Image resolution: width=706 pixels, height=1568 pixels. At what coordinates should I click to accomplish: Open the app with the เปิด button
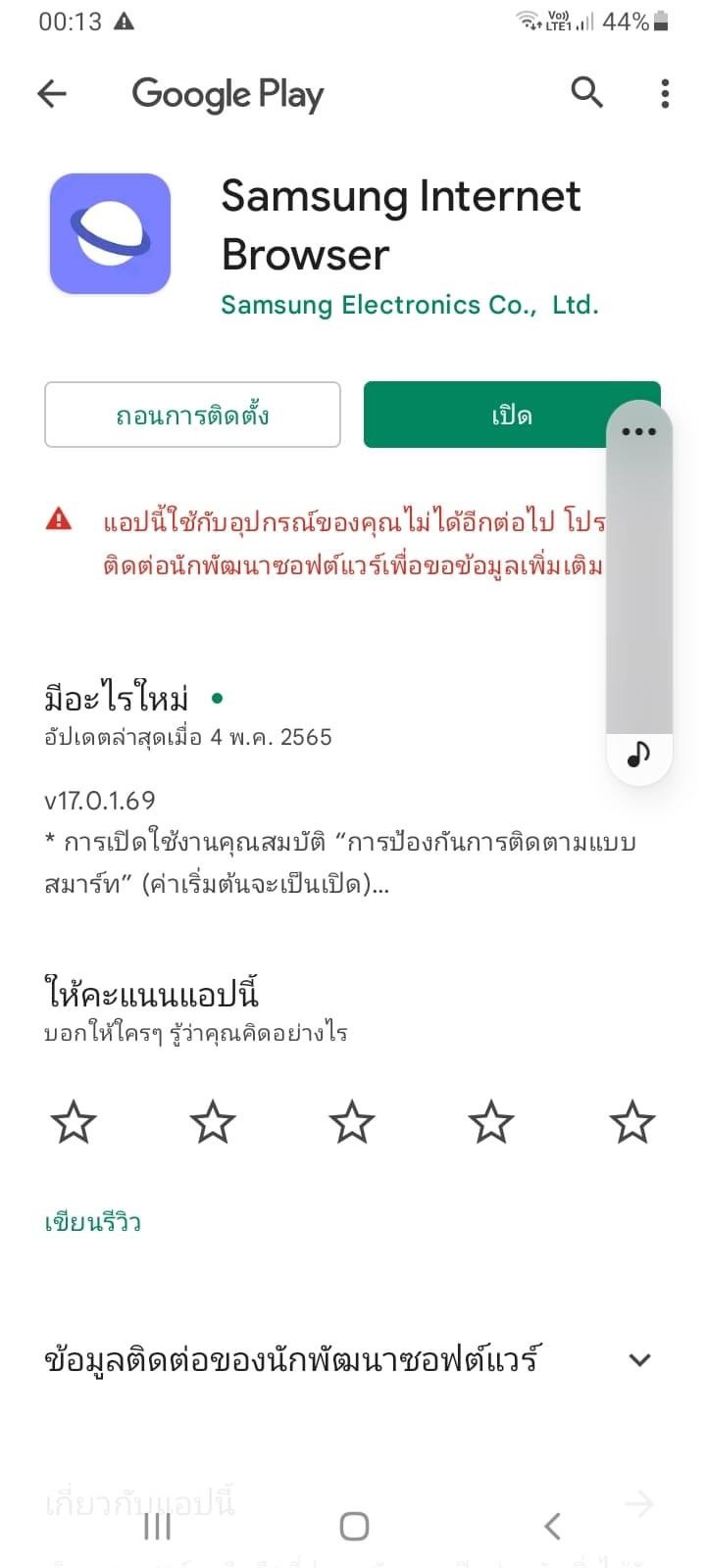point(512,415)
